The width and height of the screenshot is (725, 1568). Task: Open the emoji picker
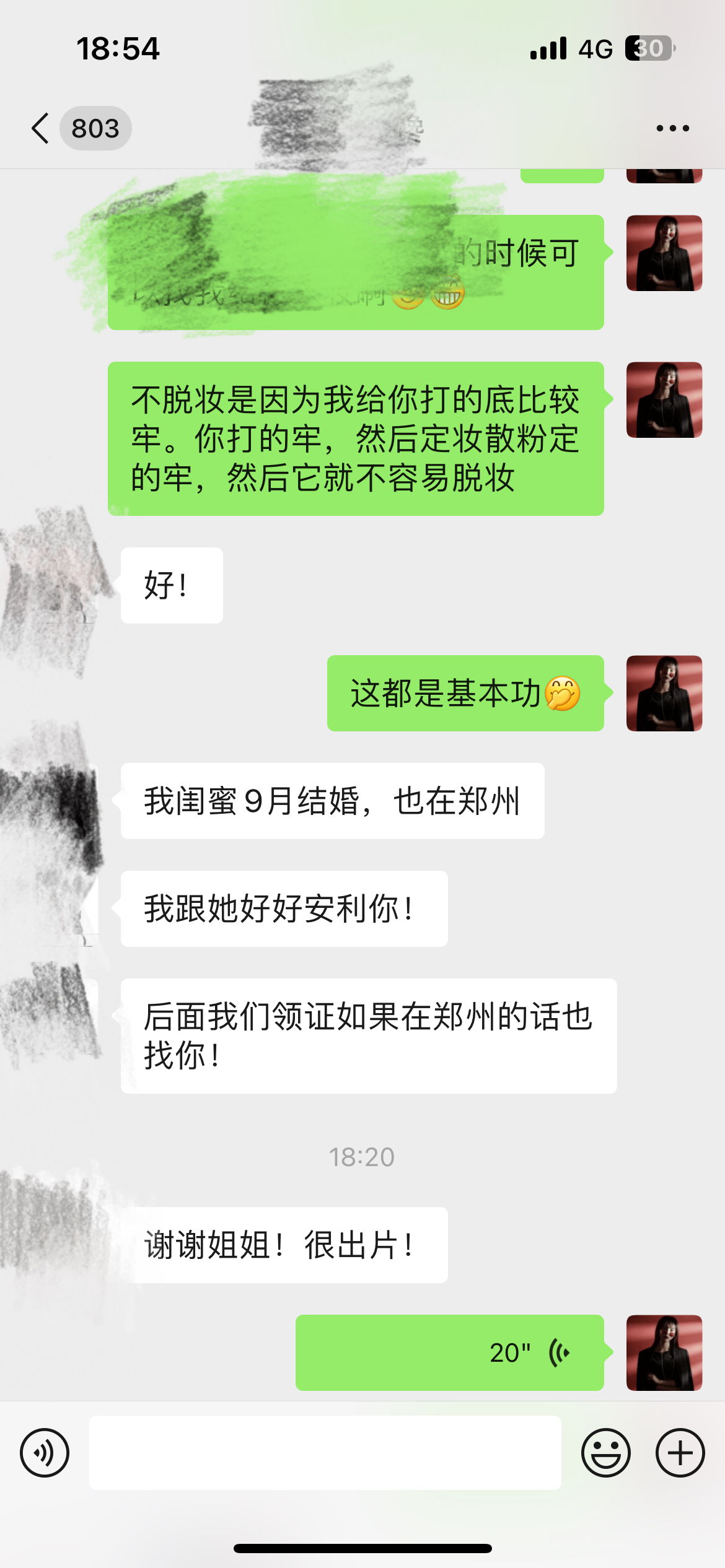606,1453
